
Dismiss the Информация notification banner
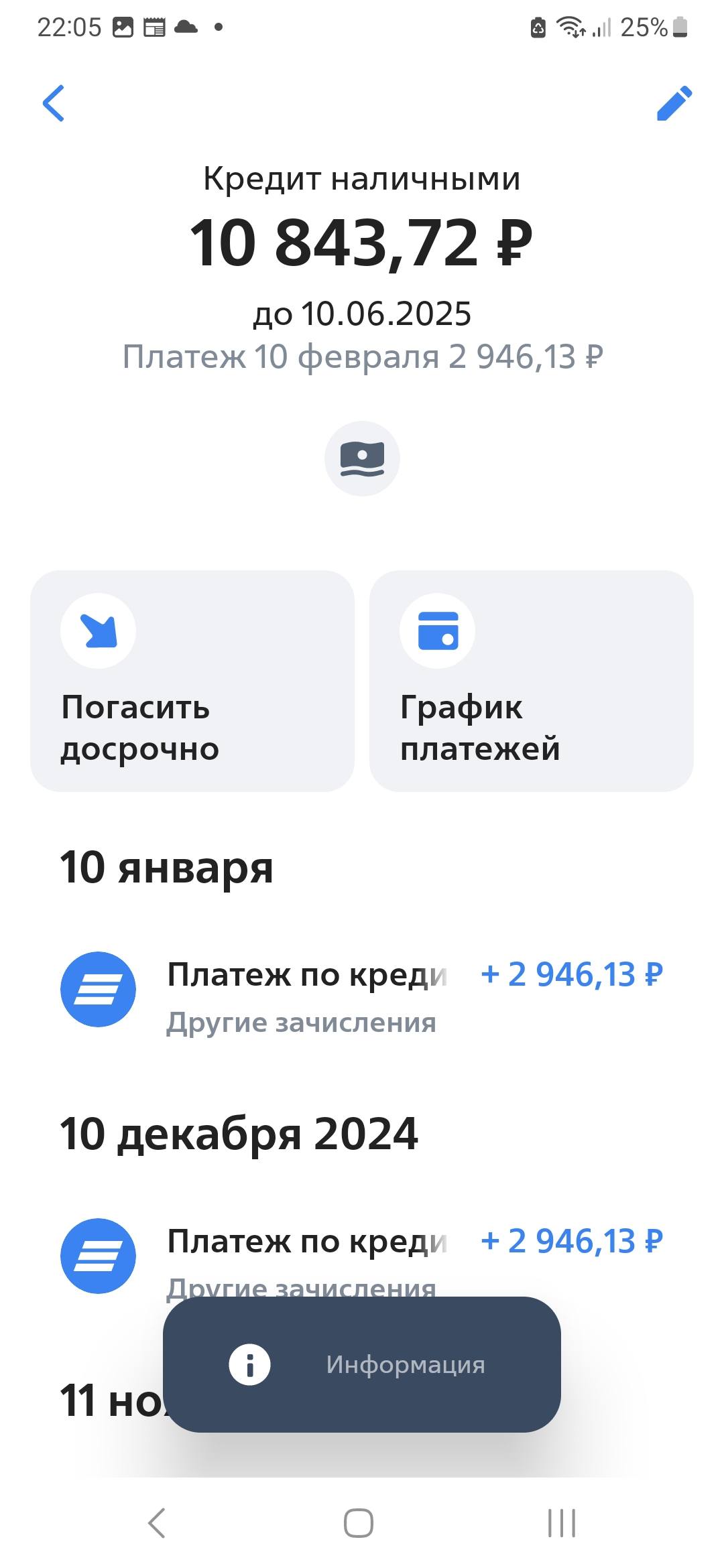(361, 1367)
